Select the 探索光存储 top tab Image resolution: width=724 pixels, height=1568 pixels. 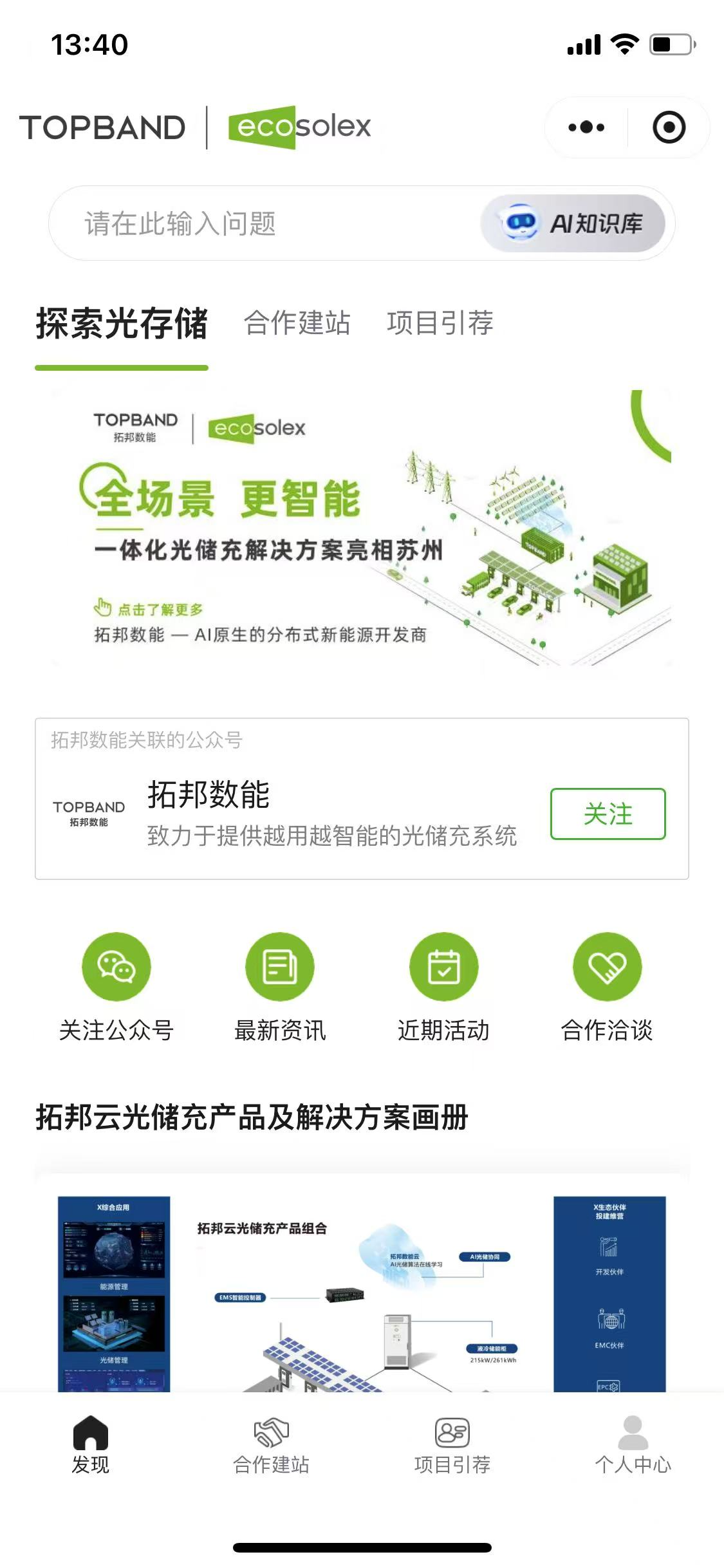[122, 323]
